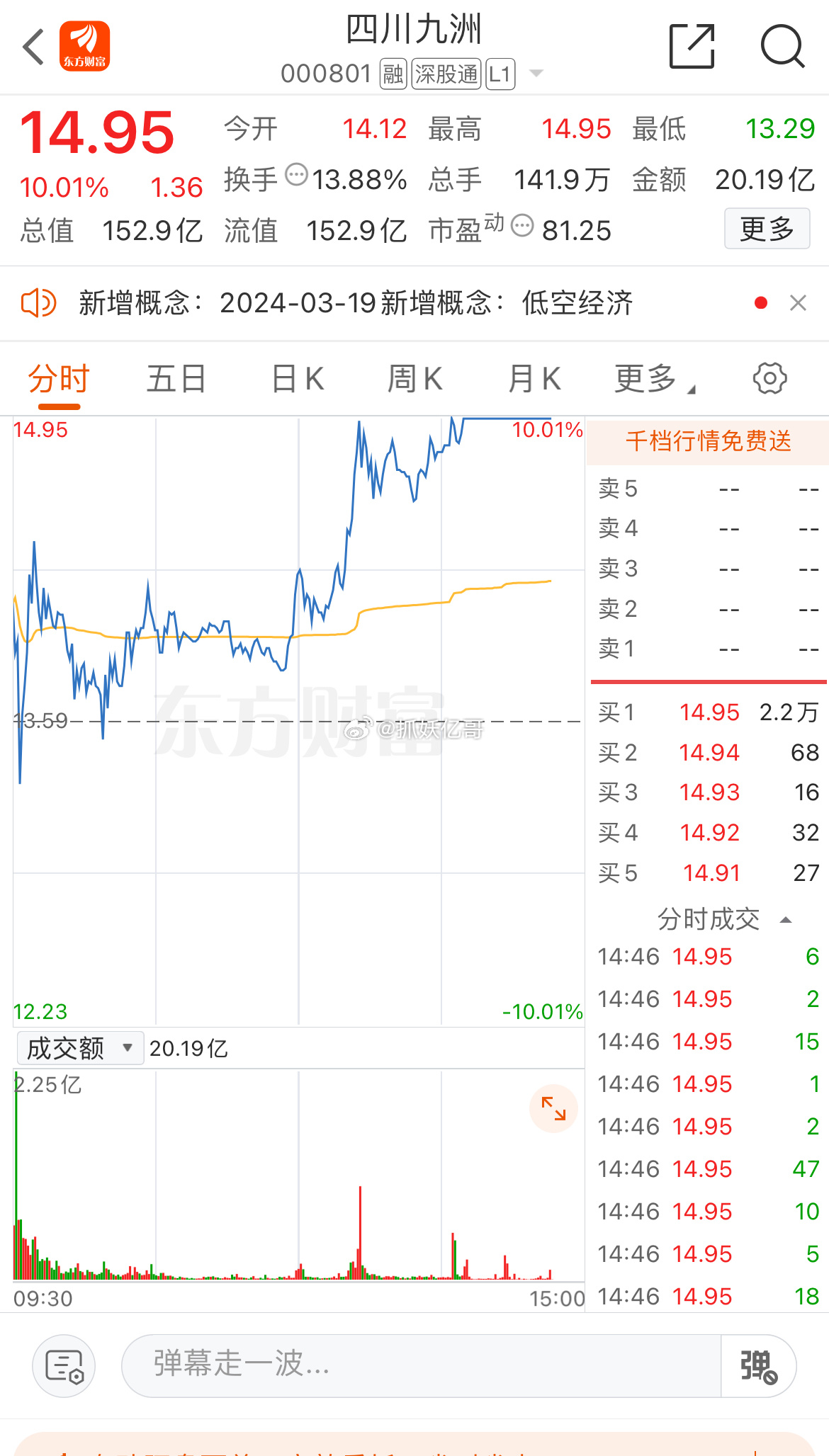The width and height of the screenshot is (829, 1456).
Task: Open the comment settings icon beside input
Action: 64,1365
